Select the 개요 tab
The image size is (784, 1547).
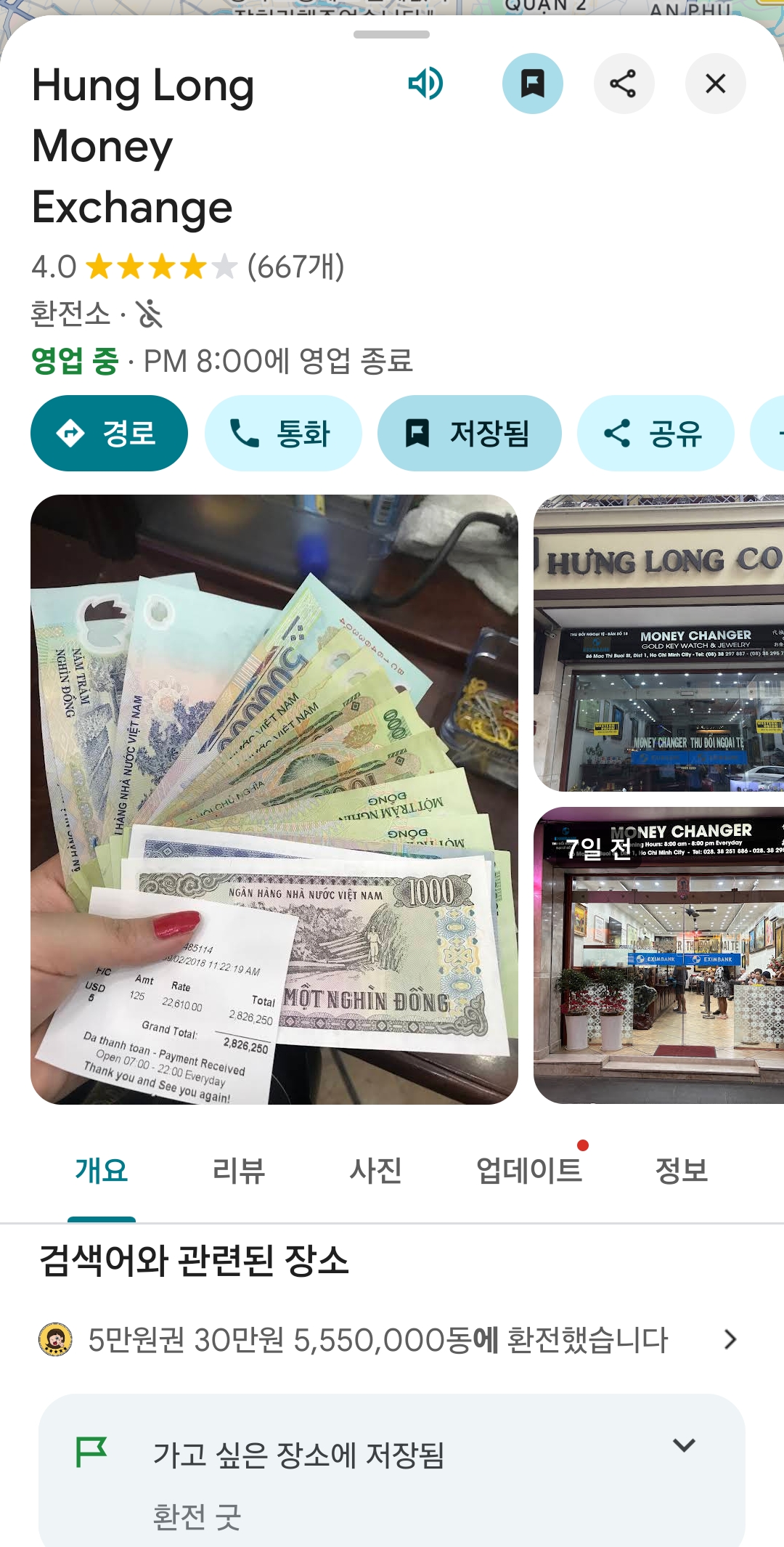click(102, 1171)
